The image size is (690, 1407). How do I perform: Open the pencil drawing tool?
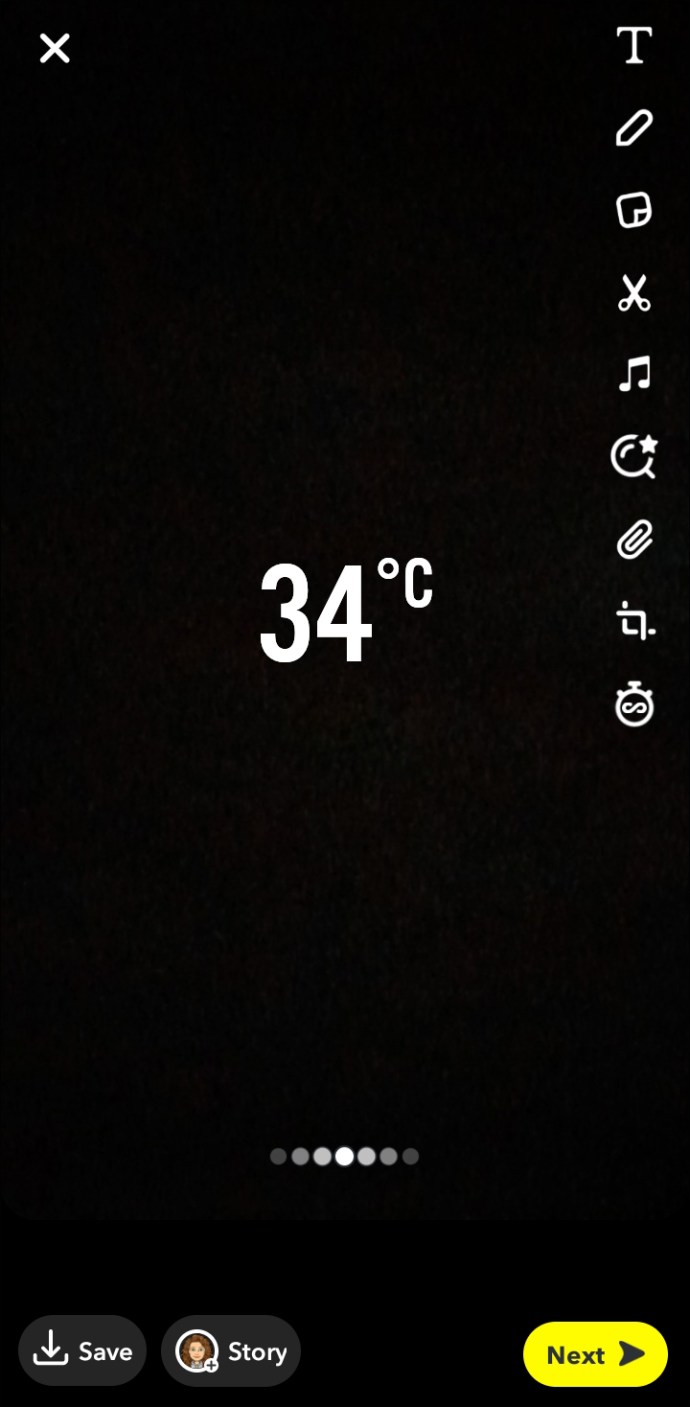click(x=633, y=129)
